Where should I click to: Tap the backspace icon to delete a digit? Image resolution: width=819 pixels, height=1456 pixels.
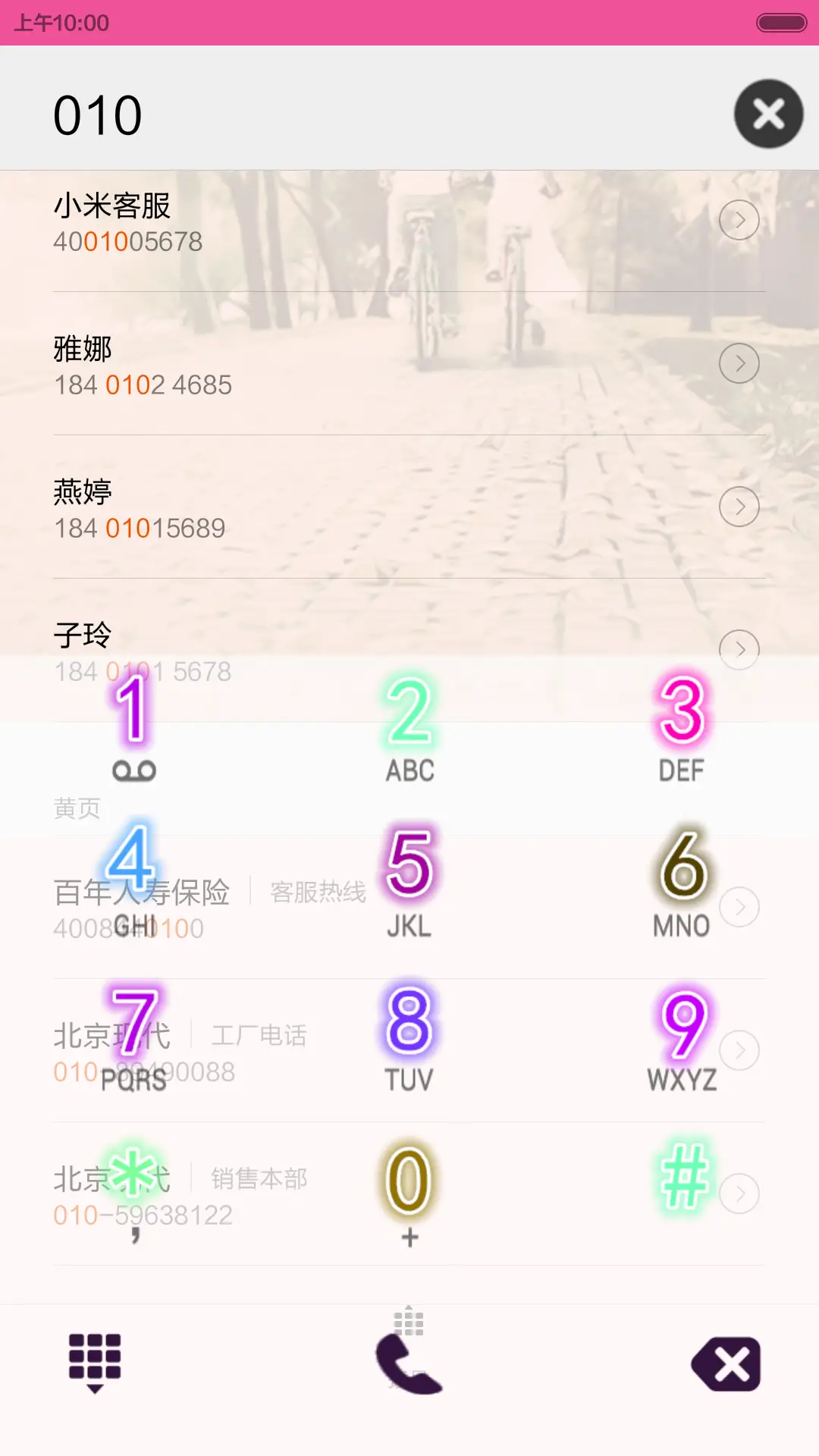click(x=726, y=1361)
